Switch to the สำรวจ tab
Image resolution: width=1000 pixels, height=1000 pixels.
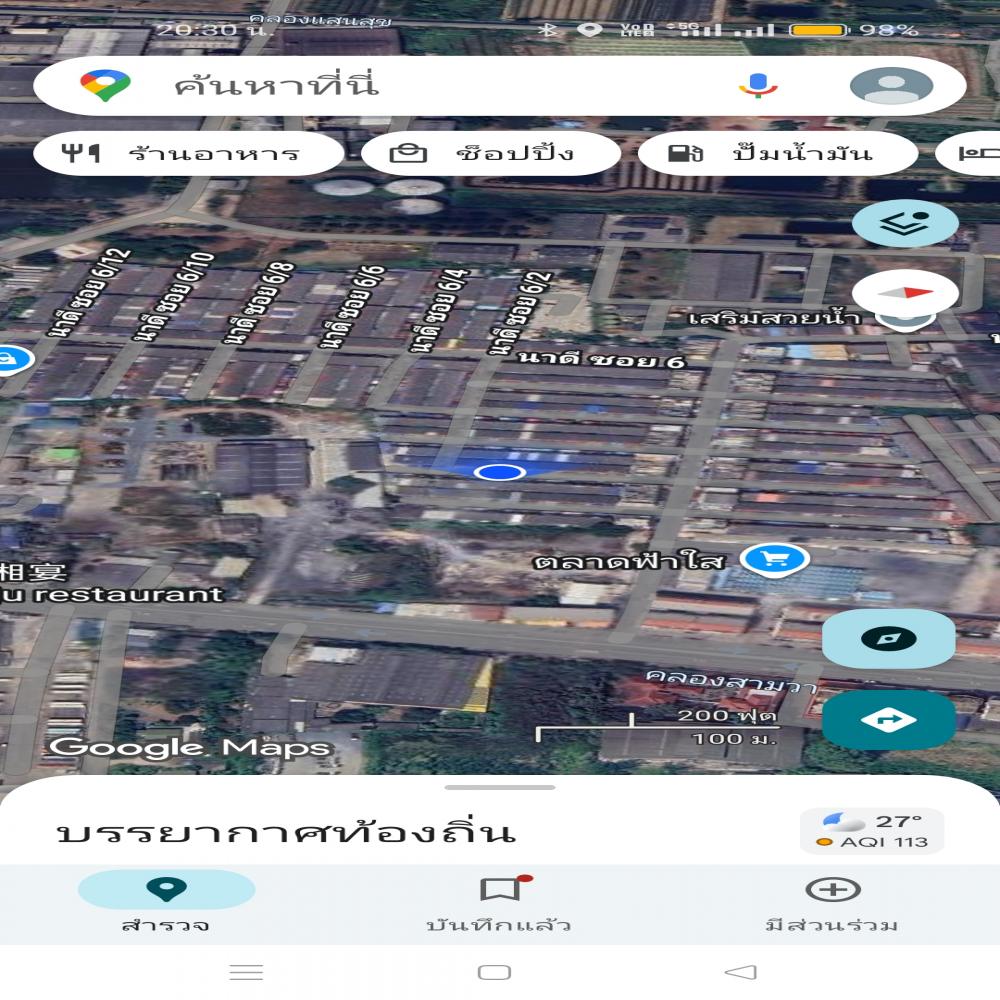tap(166, 903)
